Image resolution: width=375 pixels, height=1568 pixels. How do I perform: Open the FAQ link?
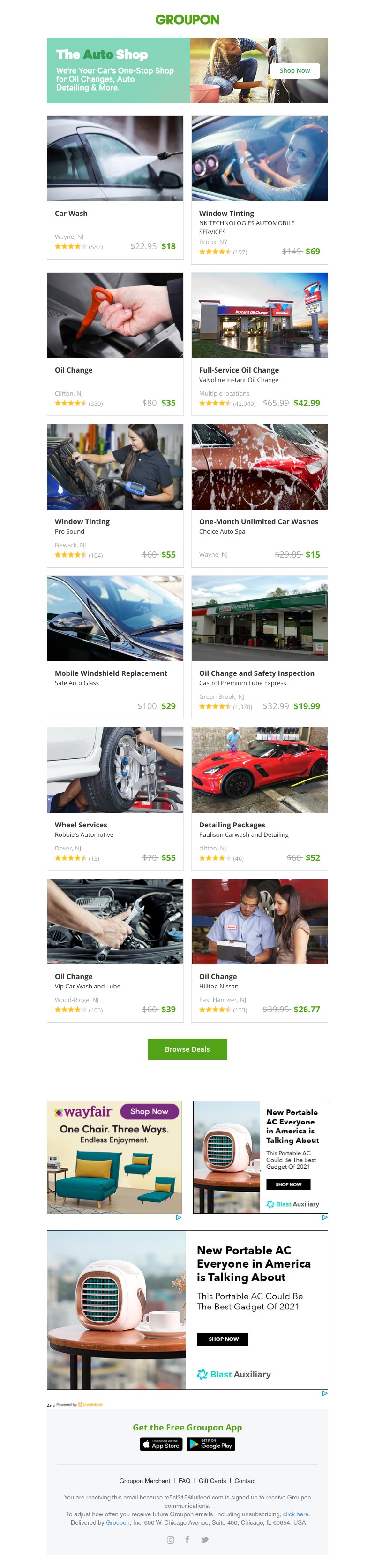coord(184,1480)
